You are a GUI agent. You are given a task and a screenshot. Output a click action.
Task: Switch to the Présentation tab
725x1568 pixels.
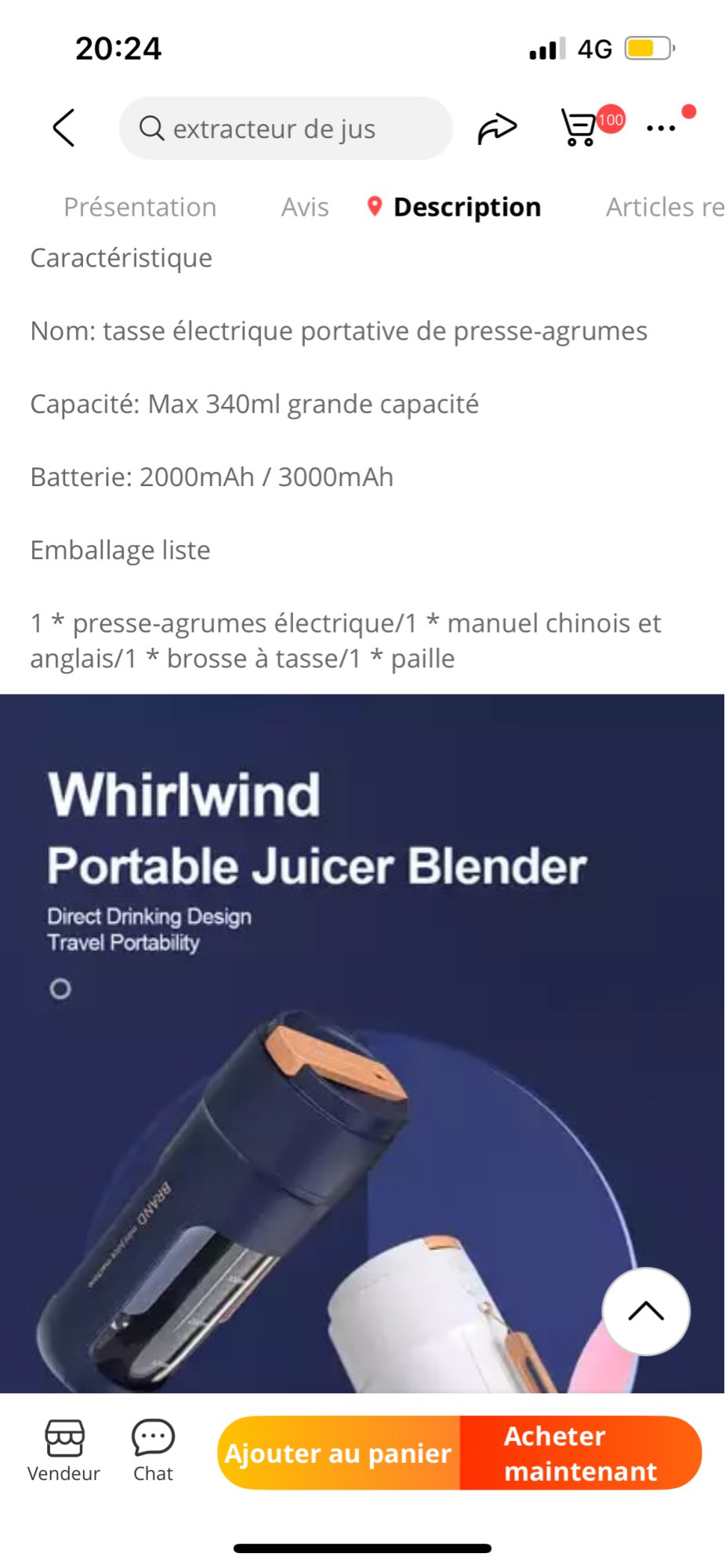pos(140,207)
